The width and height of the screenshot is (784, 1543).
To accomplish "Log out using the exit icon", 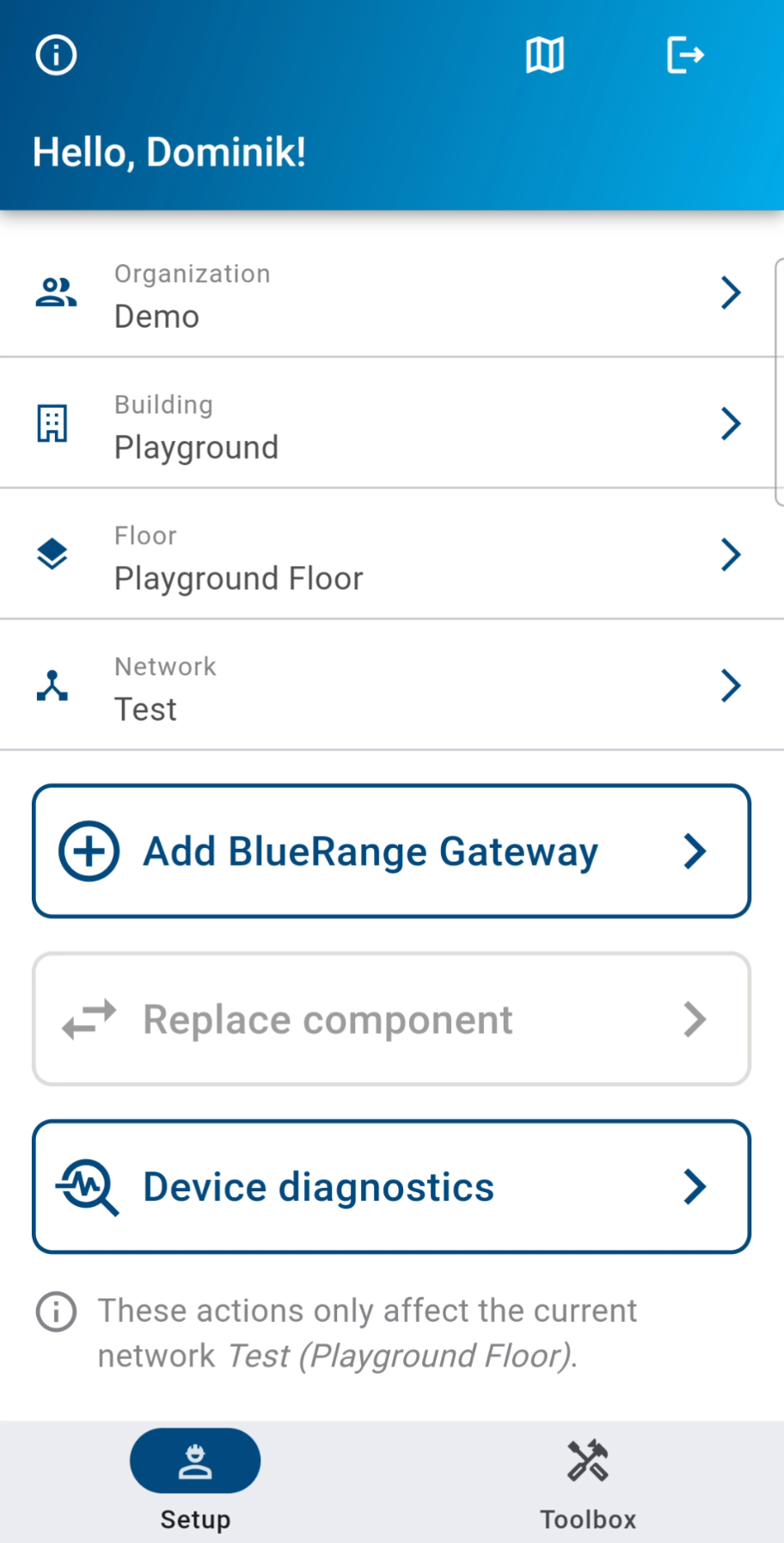I will pyautogui.click(x=685, y=55).
